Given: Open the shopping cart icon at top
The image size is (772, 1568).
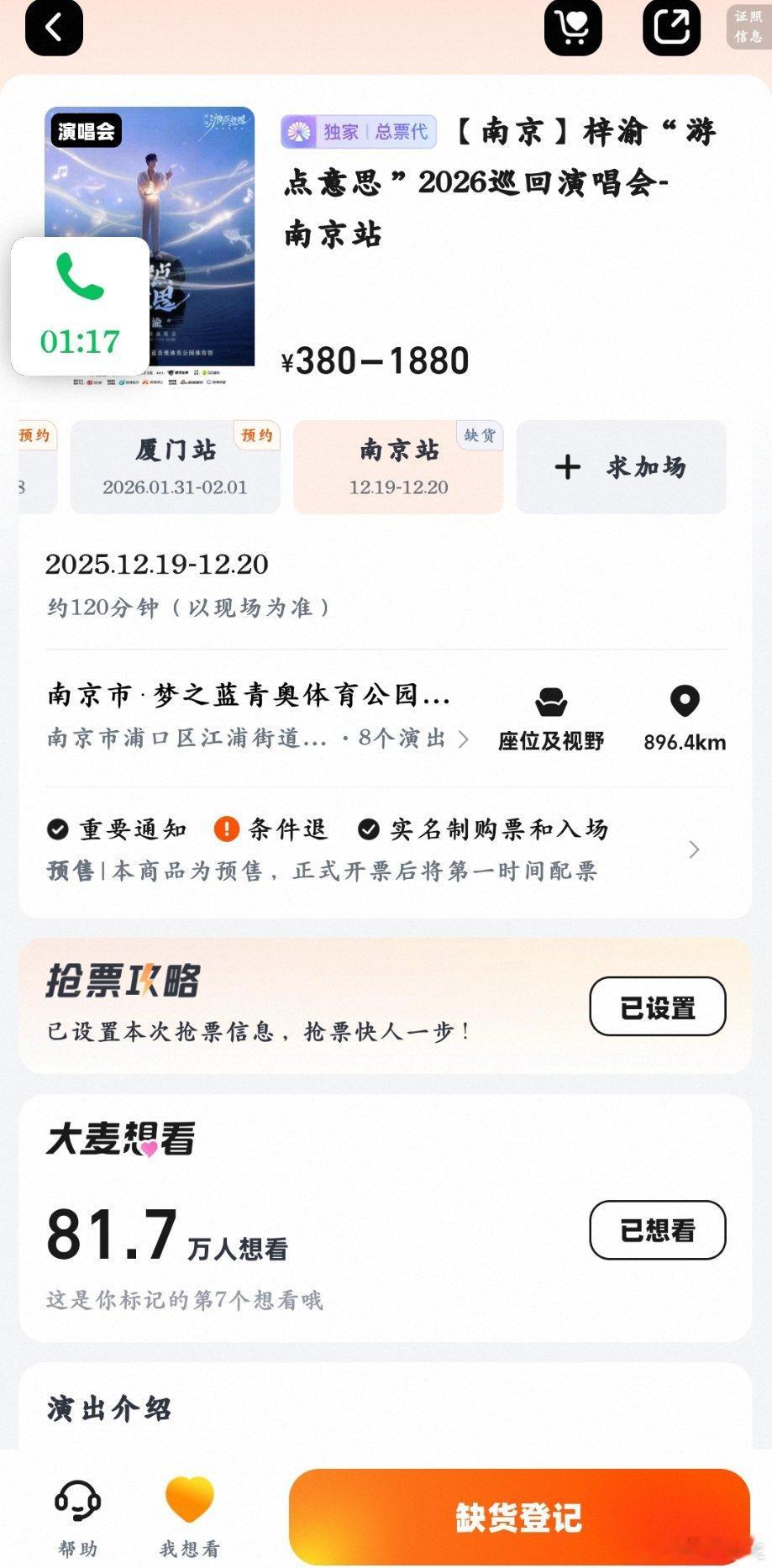Looking at the screenshot, I should point(573,26).
